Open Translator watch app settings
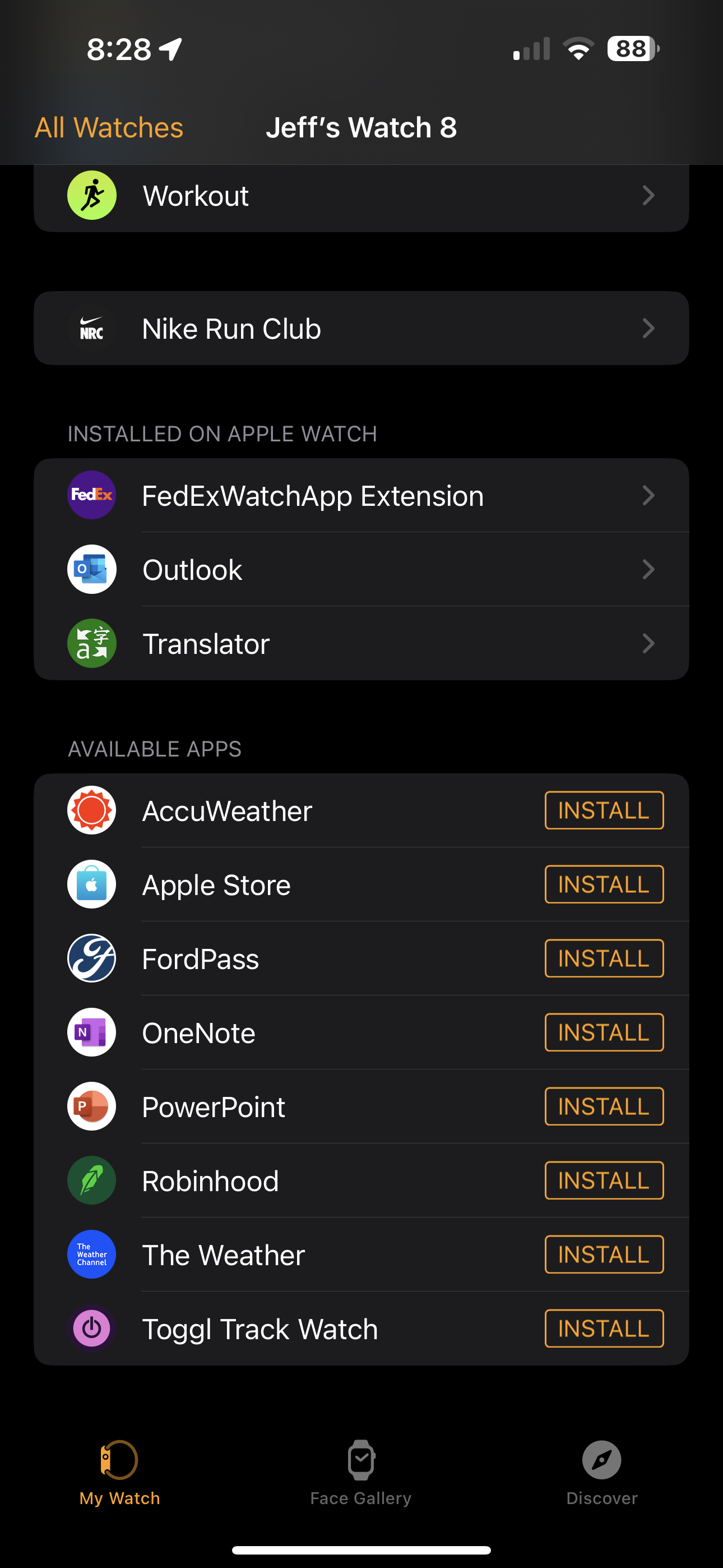Image resolution: width=723 pixels, height=1568 pixels. click(x=361, y=643)
